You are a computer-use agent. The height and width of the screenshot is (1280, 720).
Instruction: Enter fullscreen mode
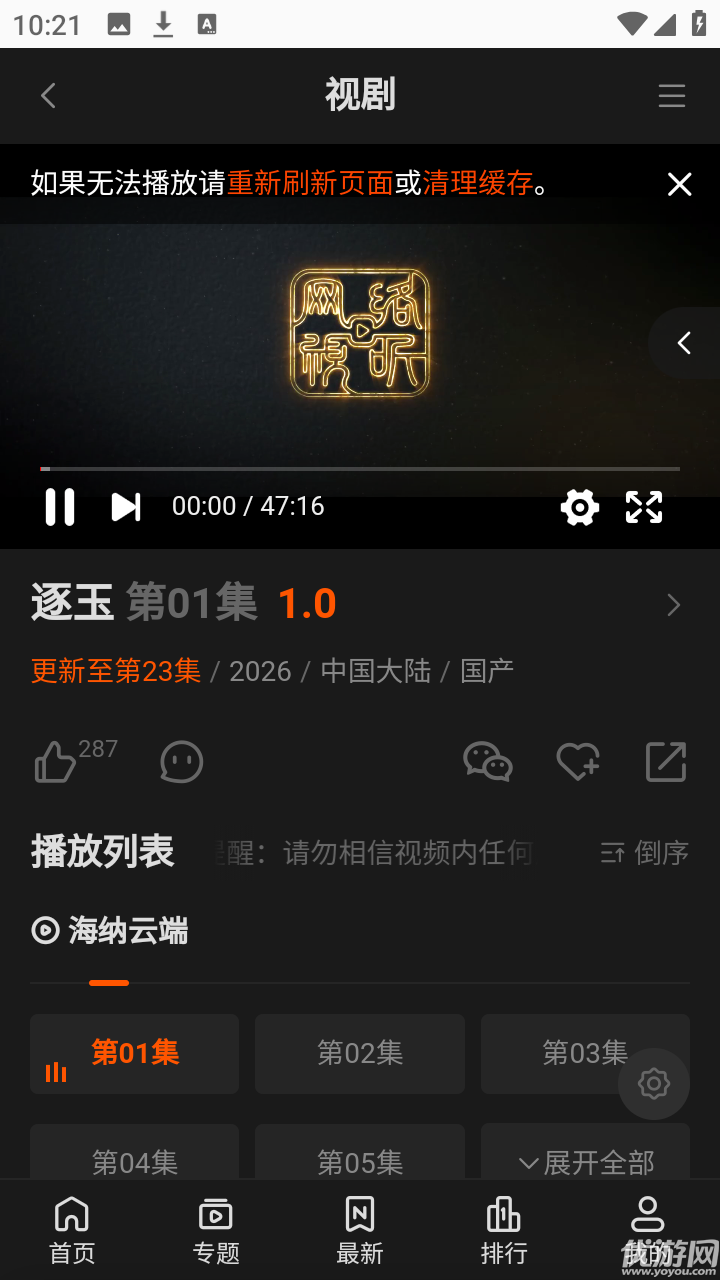644,507
